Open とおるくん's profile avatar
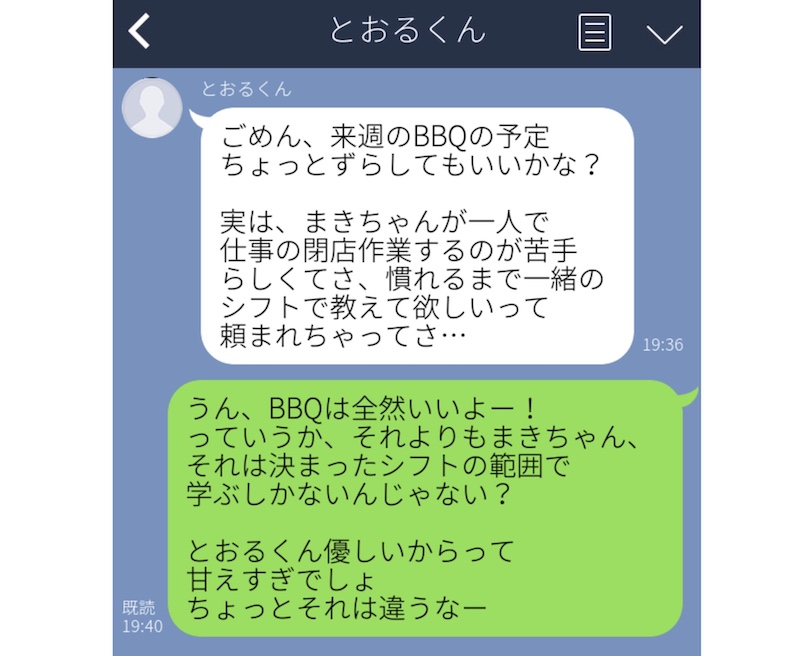This screenshot has width=800, height=656. tap(151, 107)
